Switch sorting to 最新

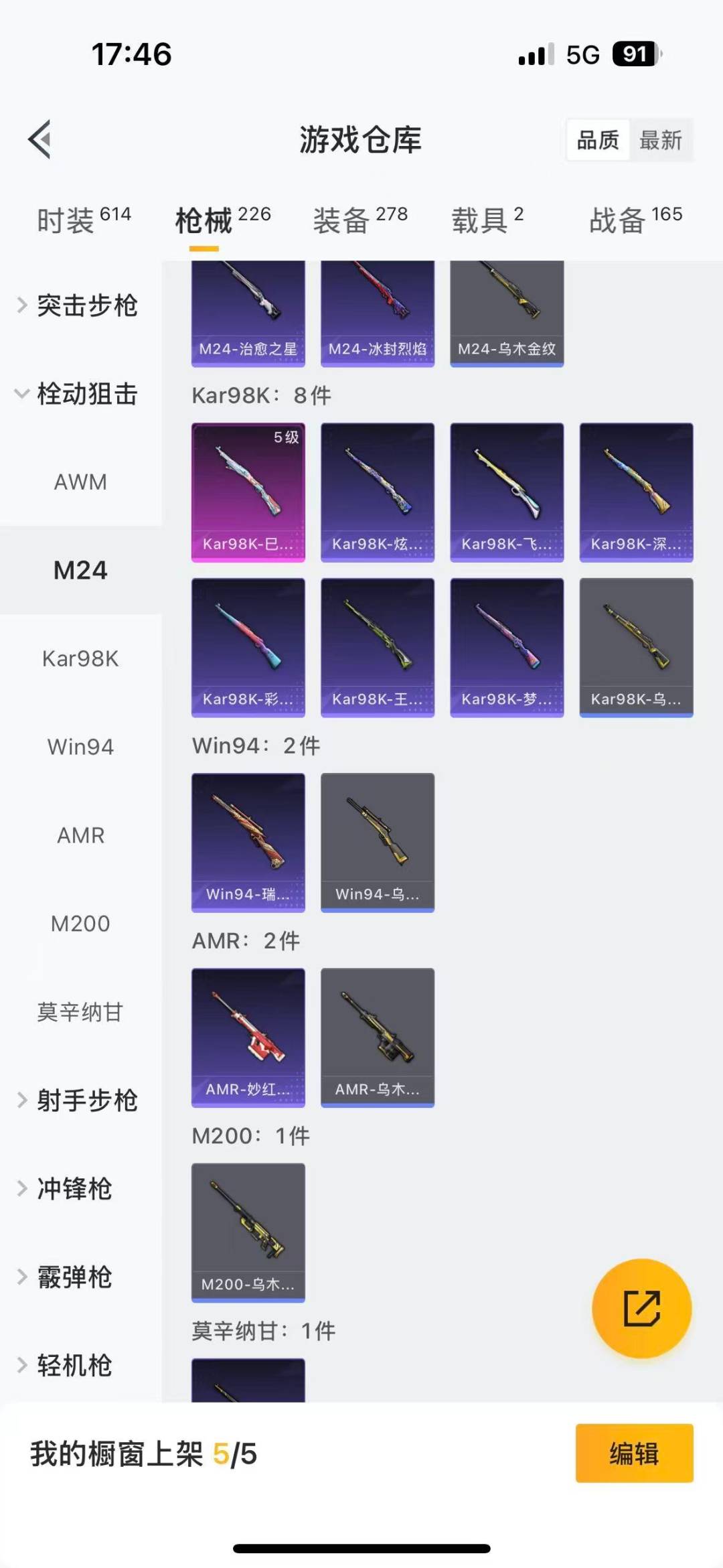661,139
